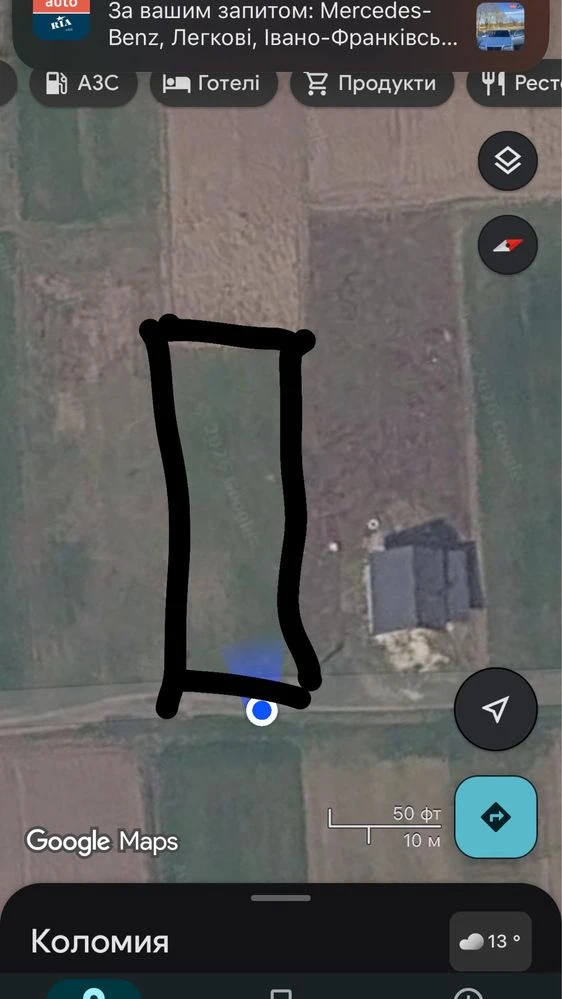The width and height of the screenshot is (562, 999).
Task: Select the restaurants chip
Action: (x=515, y=83)
